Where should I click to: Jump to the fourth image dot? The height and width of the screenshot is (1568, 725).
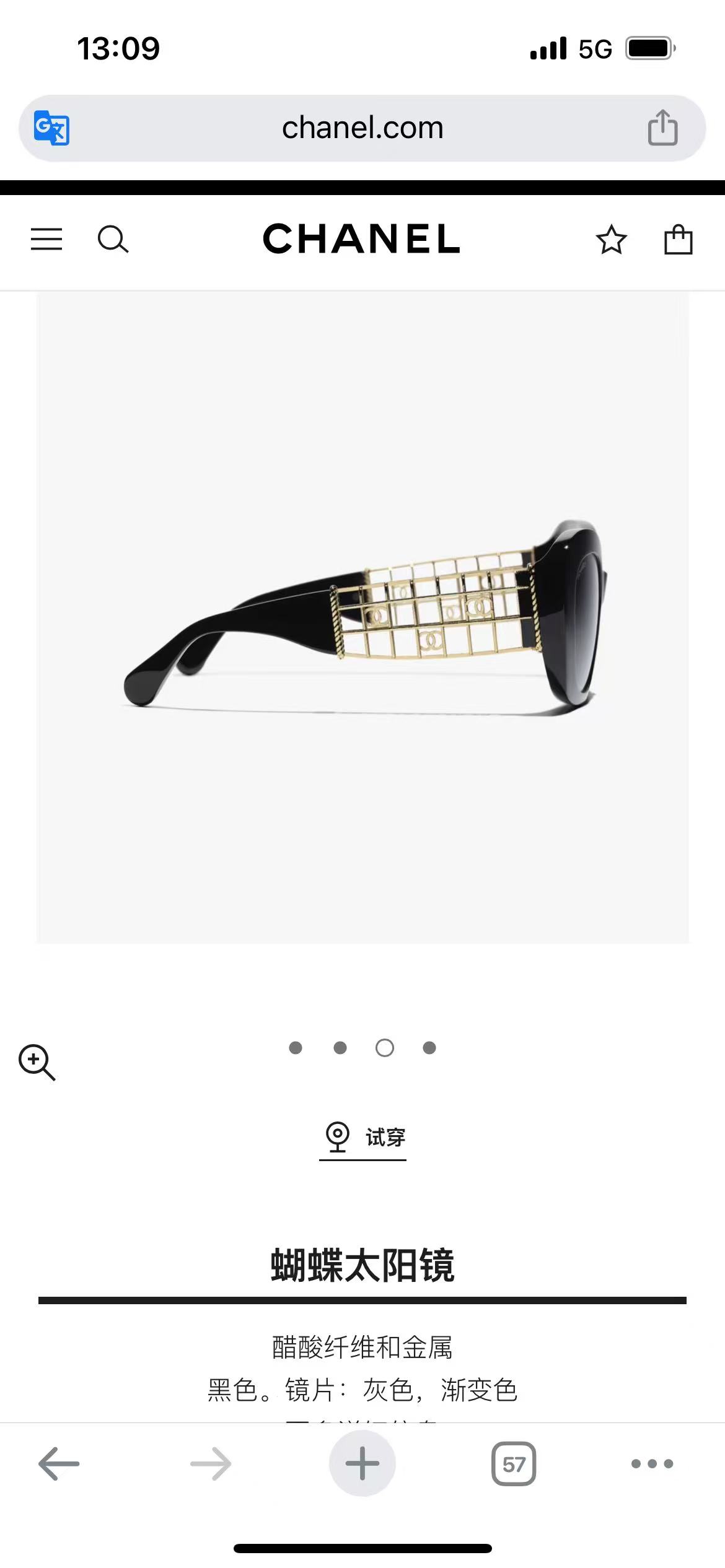[429, 1048]
